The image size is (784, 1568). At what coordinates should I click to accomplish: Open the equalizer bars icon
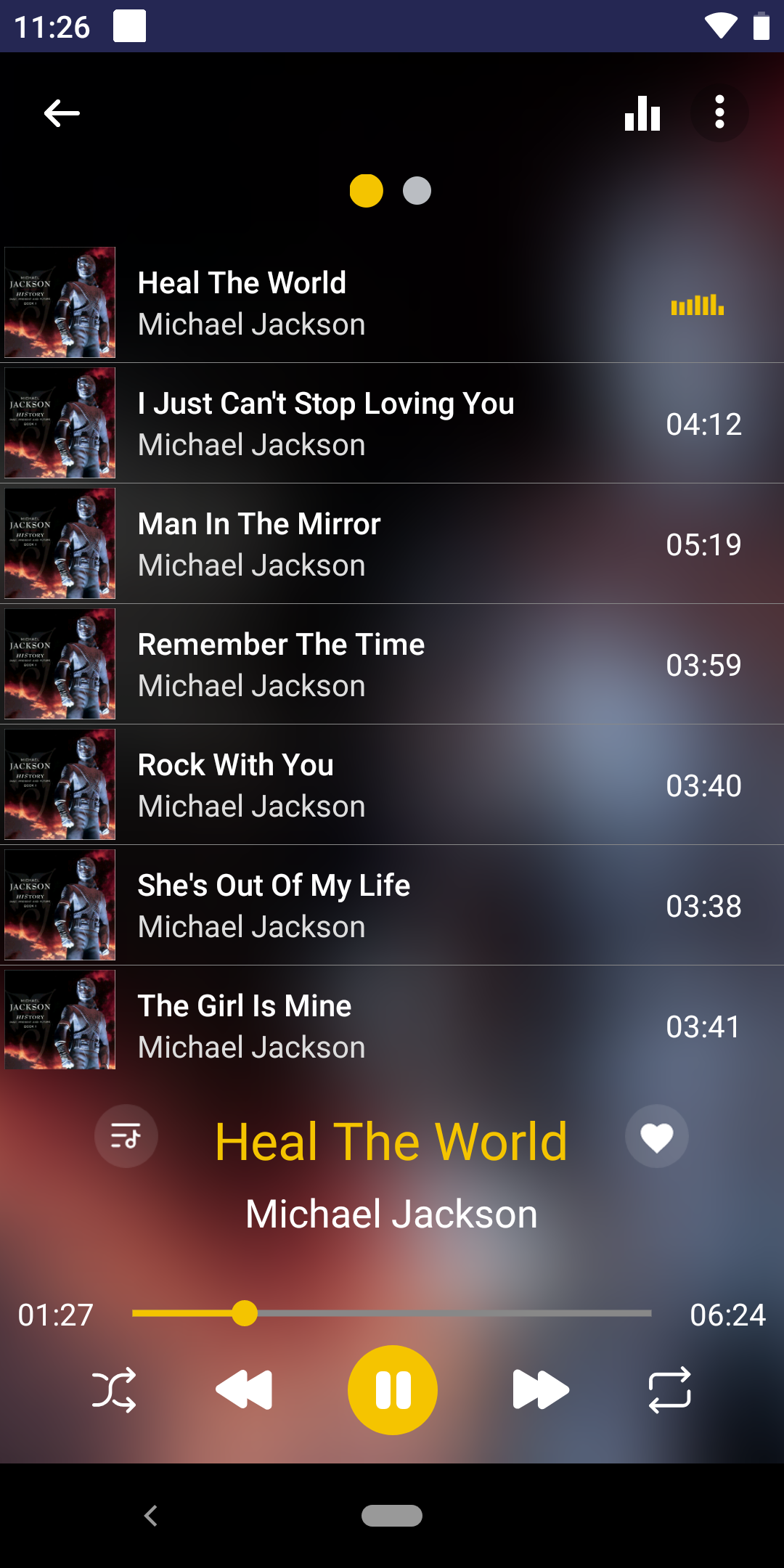pyautogui.click(x=642, y=113)
